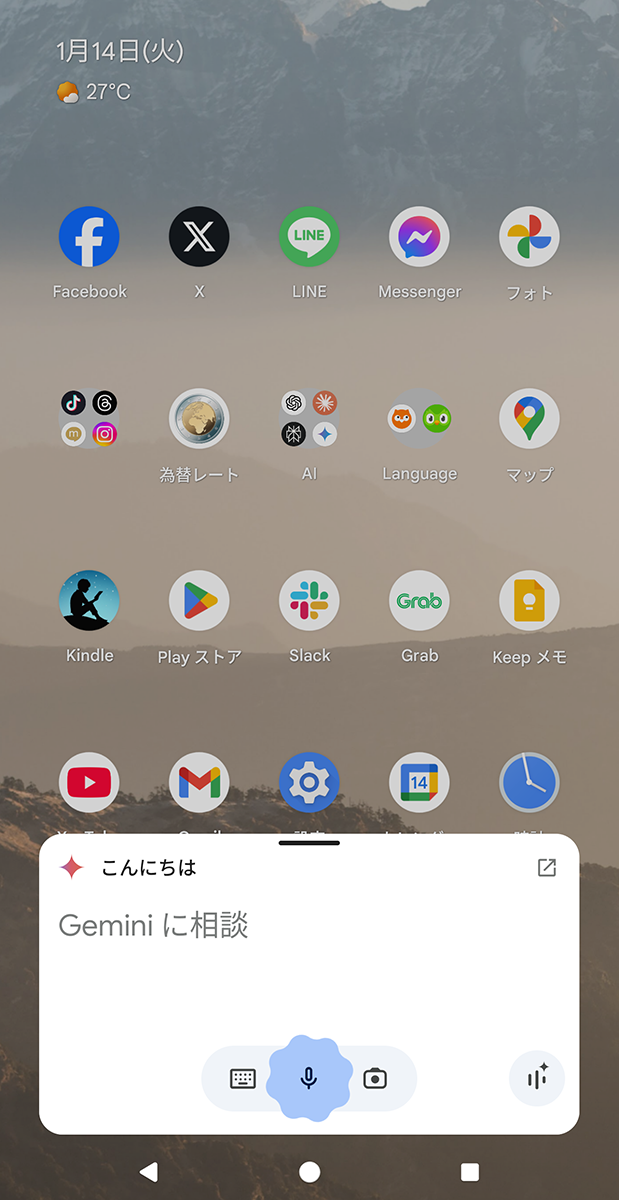Launch the Facebook app

click(x=89, y=238)
